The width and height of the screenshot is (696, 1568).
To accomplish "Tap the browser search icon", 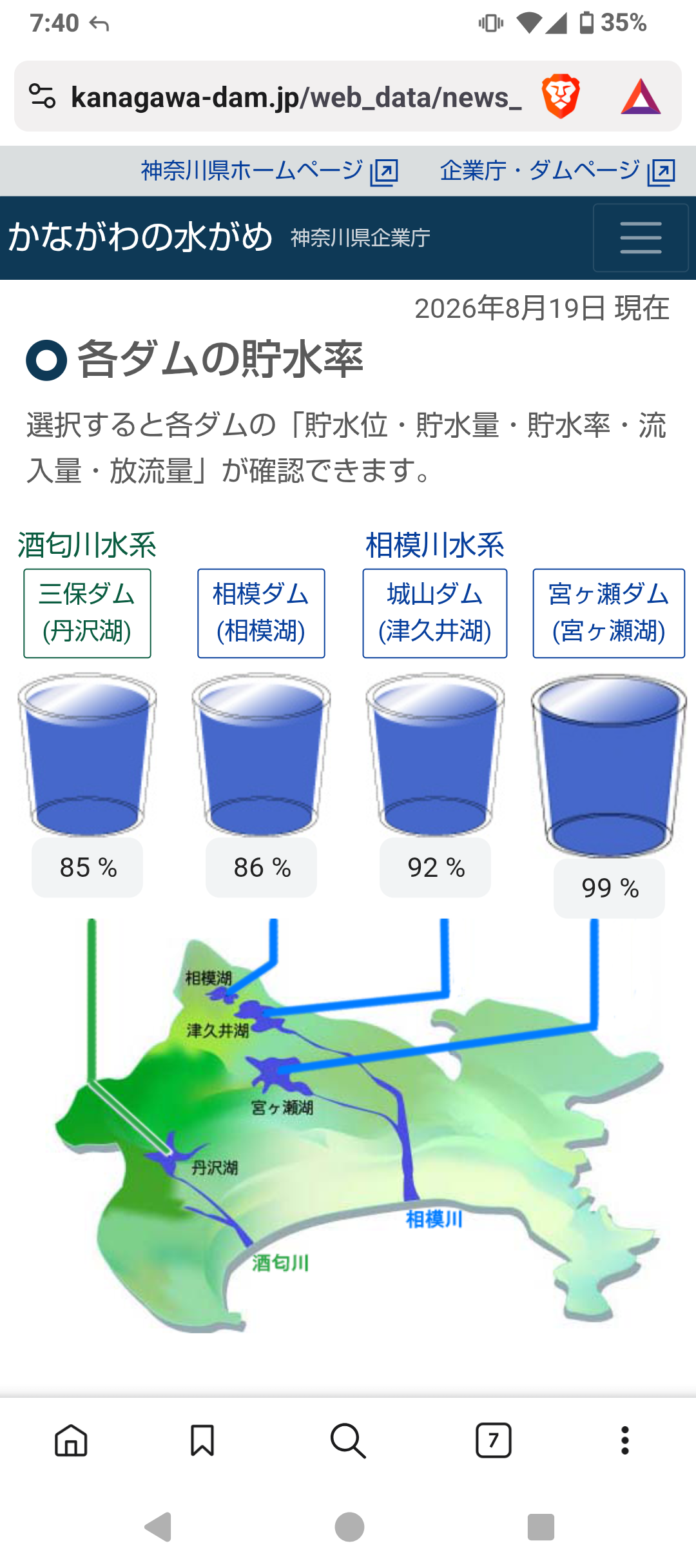I will pyautogui.click(x=348, y=1440).
